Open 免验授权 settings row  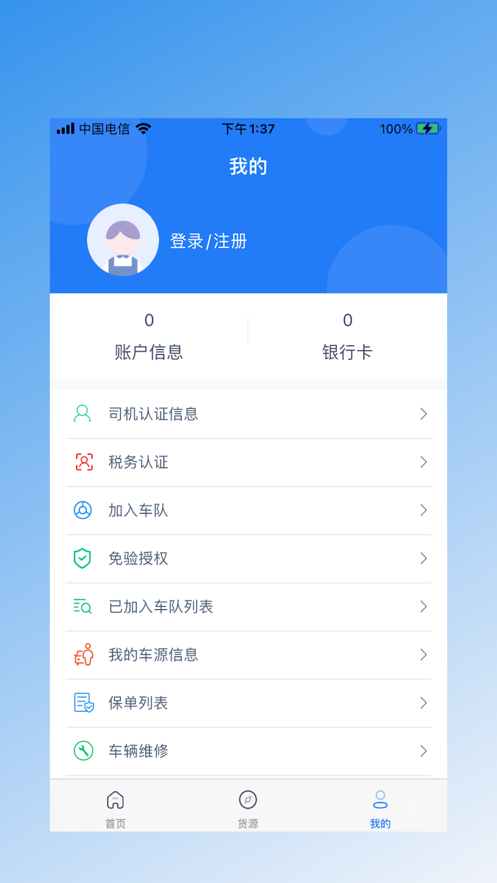click(x=248, y=559)
